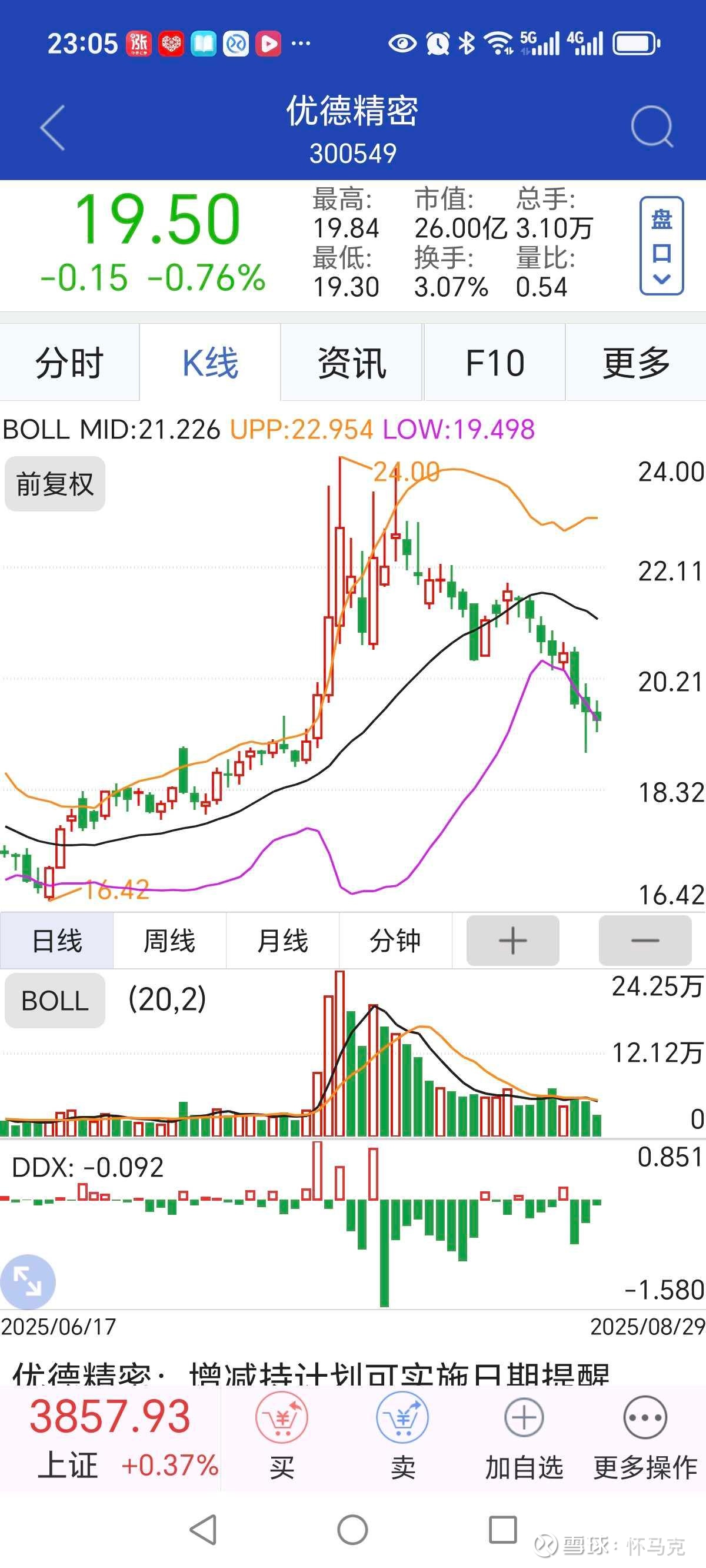Zoom in the chart with plus button
Screen dimensions: 706x1568
(512, 941)
